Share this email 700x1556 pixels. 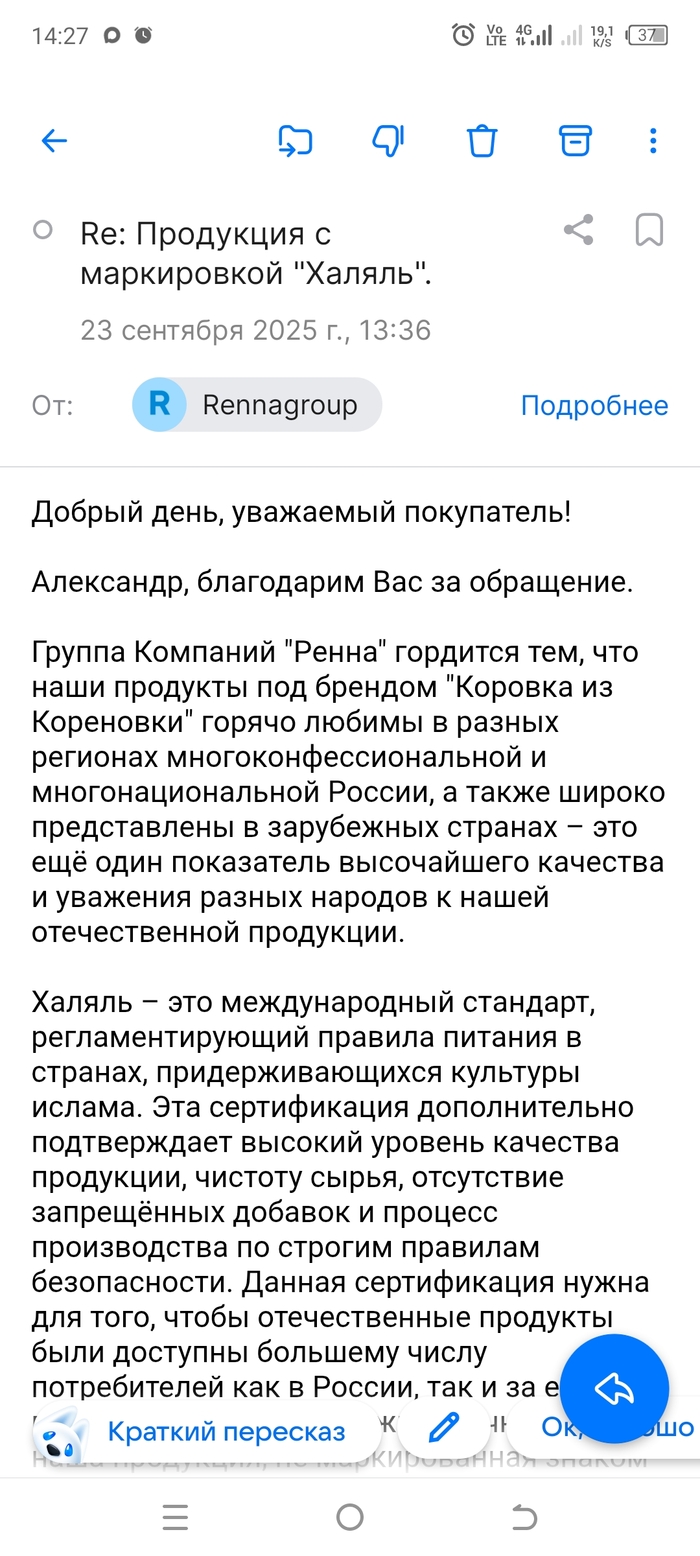click(578, 230)
